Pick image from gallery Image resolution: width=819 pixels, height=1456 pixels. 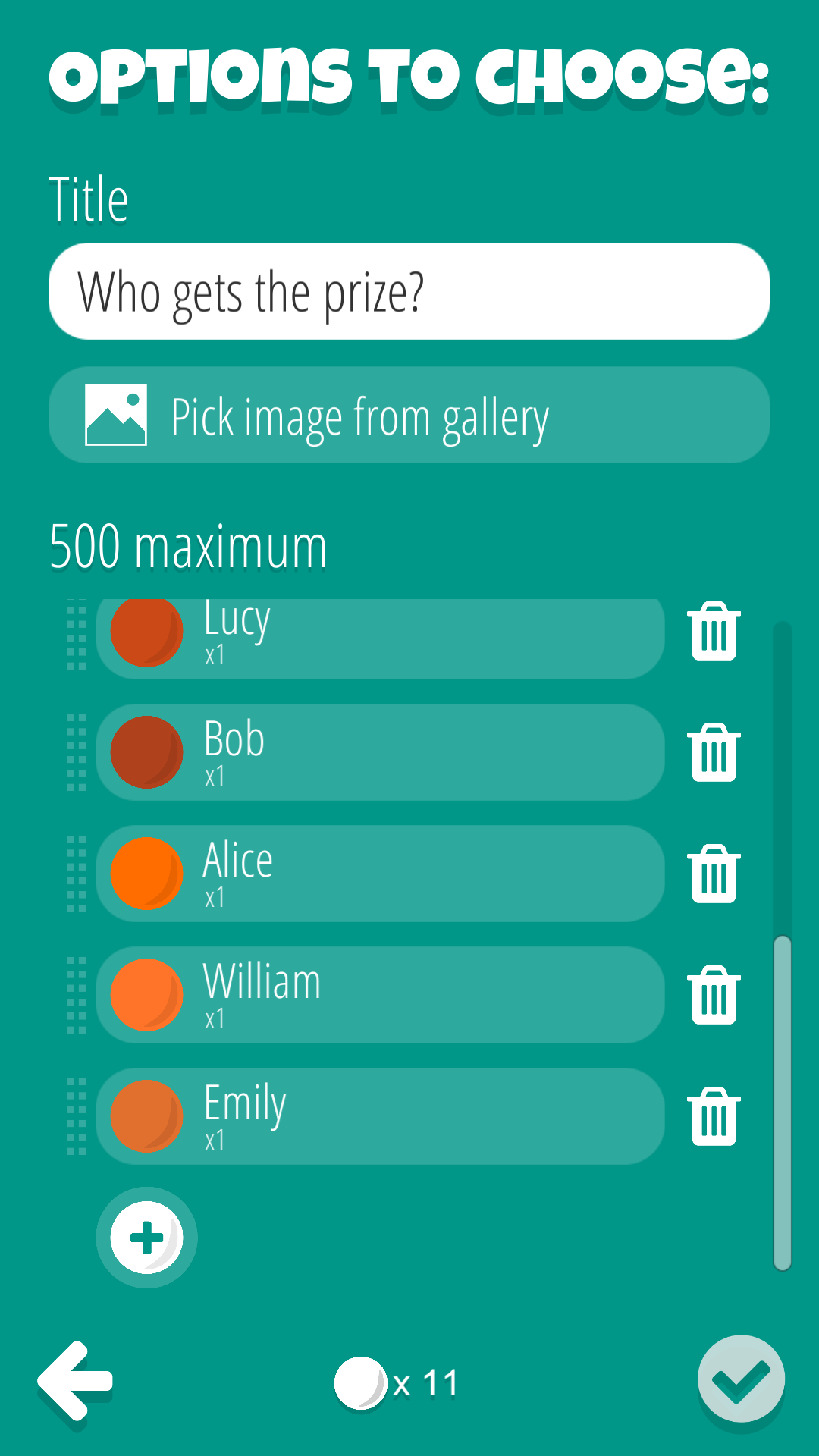tap(409, 416)
